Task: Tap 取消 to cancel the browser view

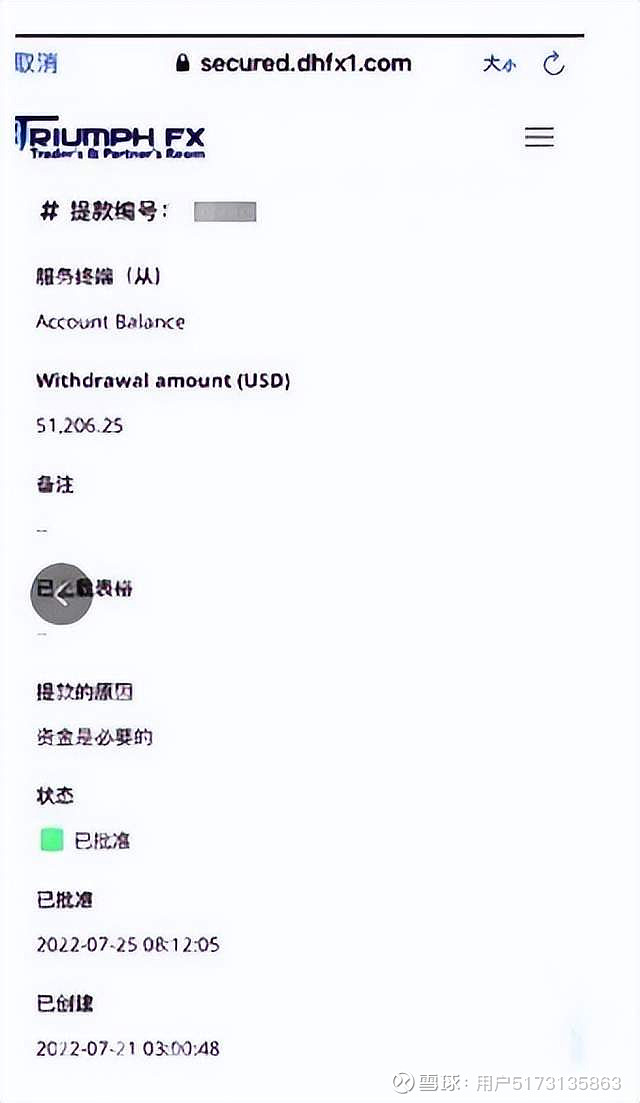Action: click(x=36, y=63)
